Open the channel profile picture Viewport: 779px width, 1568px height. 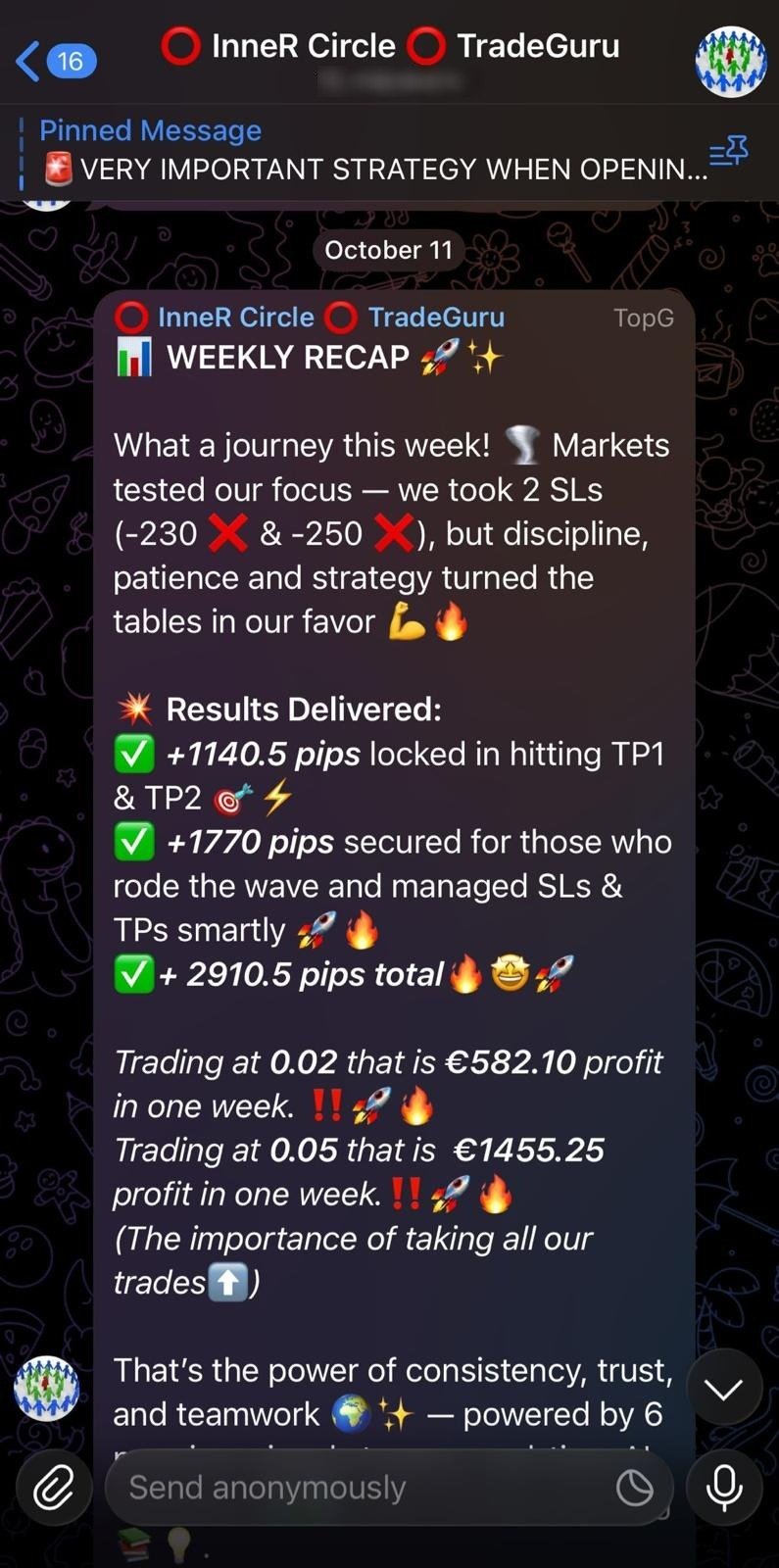(x=729, y=61)
